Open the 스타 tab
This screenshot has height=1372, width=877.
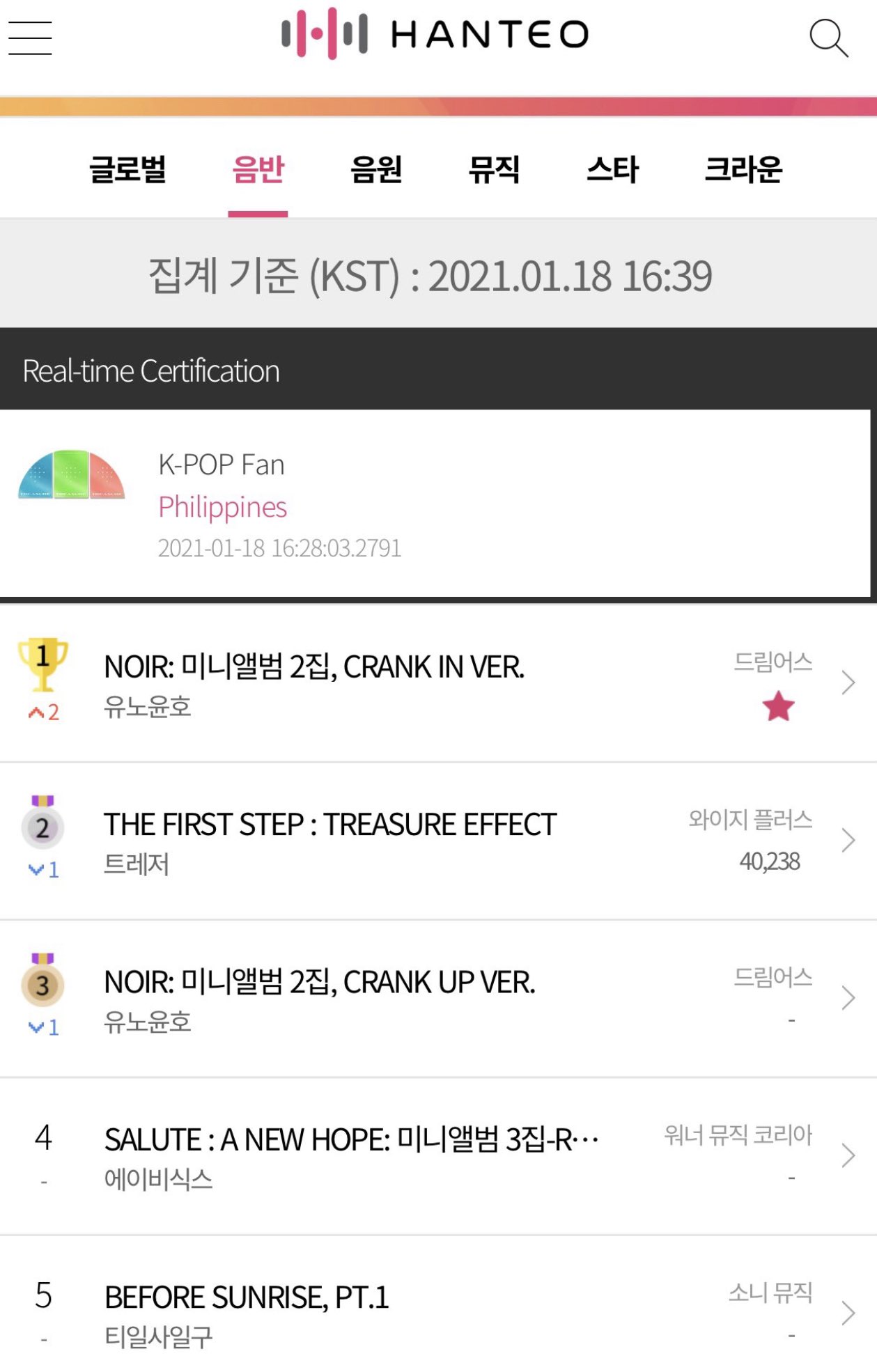coord(612,170)
